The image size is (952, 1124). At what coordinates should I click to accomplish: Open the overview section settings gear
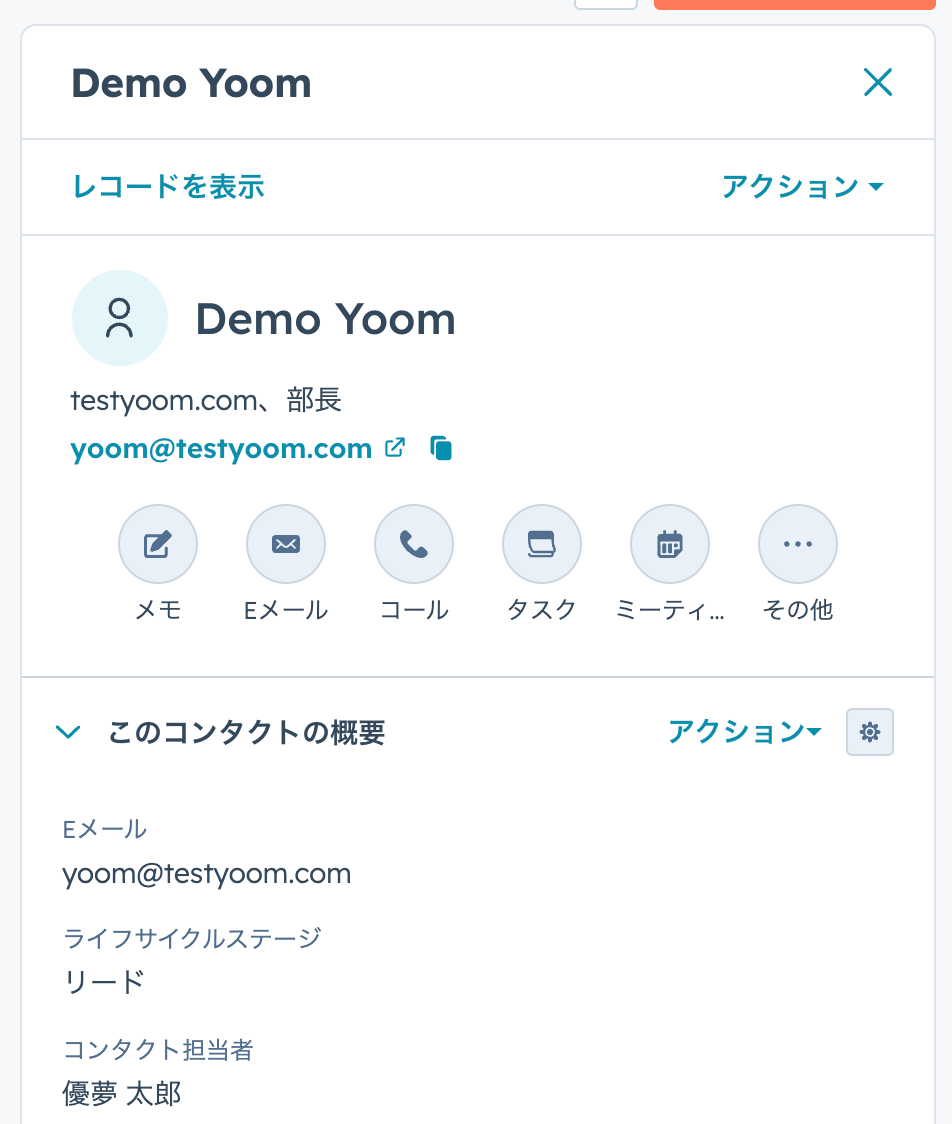click(x=870, y=732)
